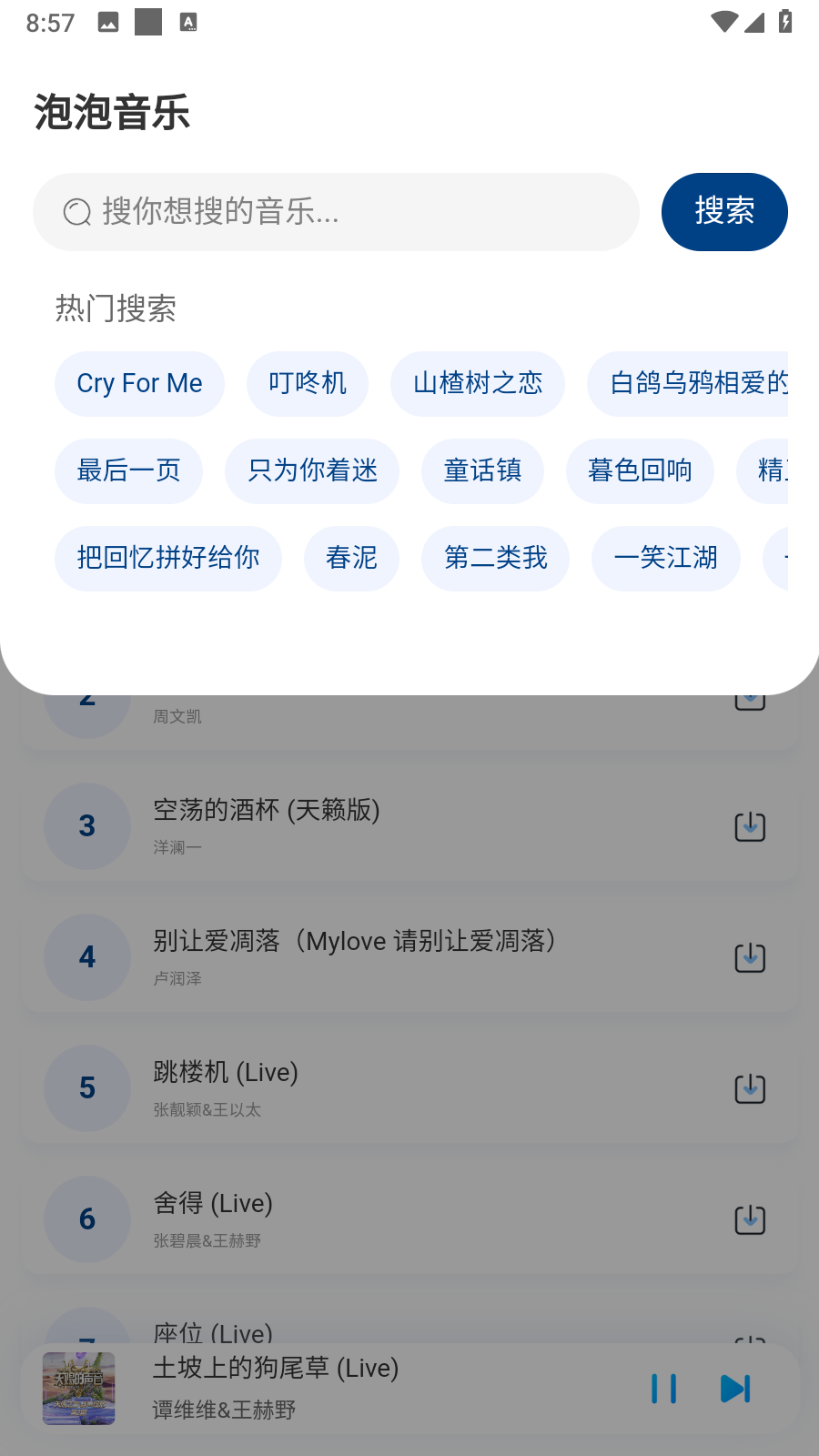The image size is (819, 1456).
Task: Select the 叮咚机 hot search chip
Action: pyautogui.click(x=308, y=384)
